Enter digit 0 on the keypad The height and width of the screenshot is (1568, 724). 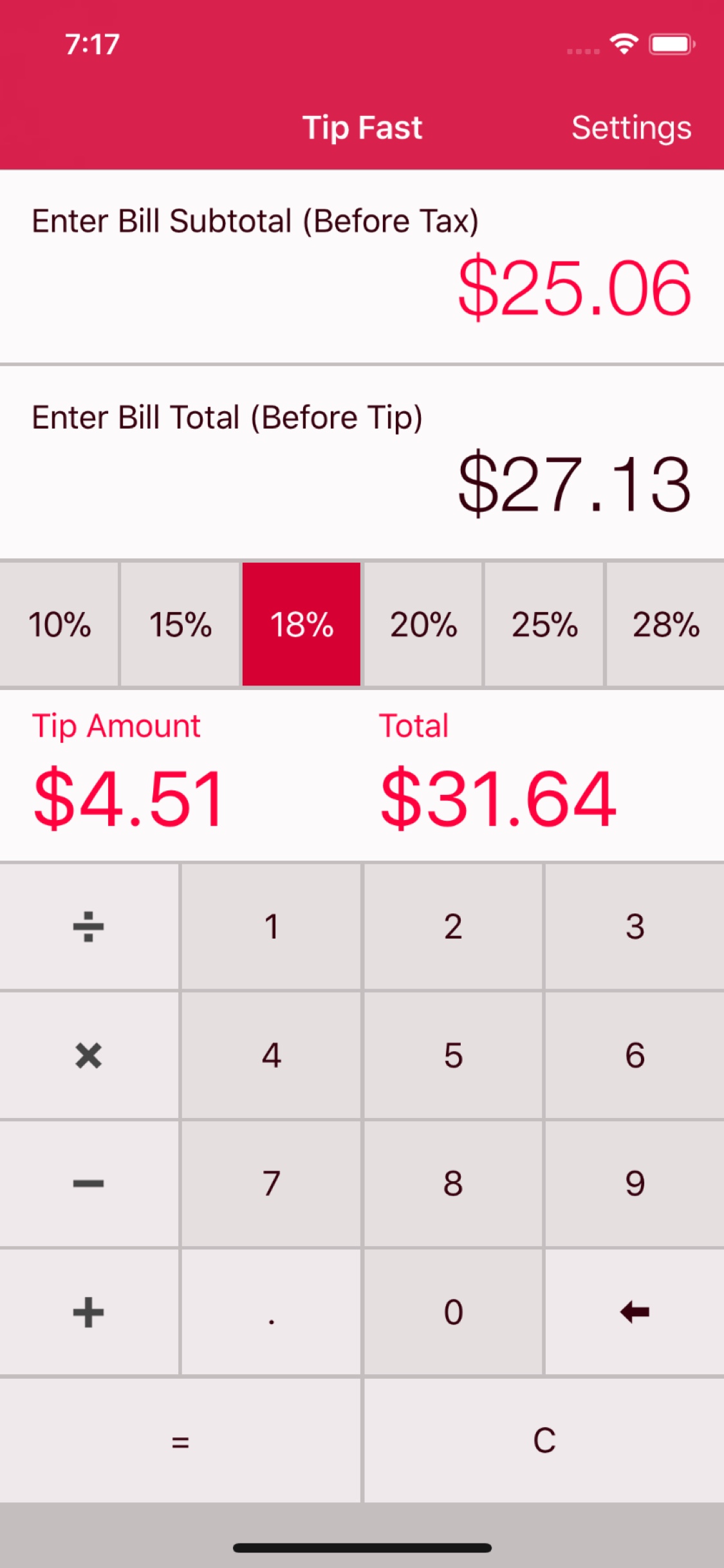pyautogui.click(x=453, y=1312)
